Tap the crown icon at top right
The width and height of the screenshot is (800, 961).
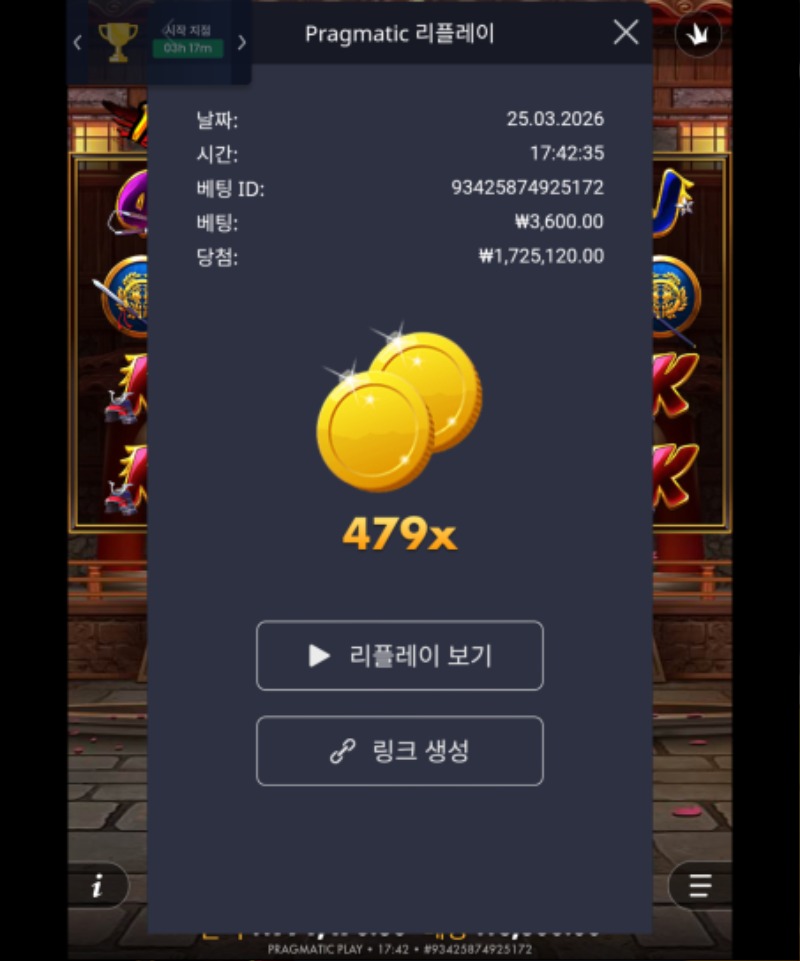tap(698, 36)
